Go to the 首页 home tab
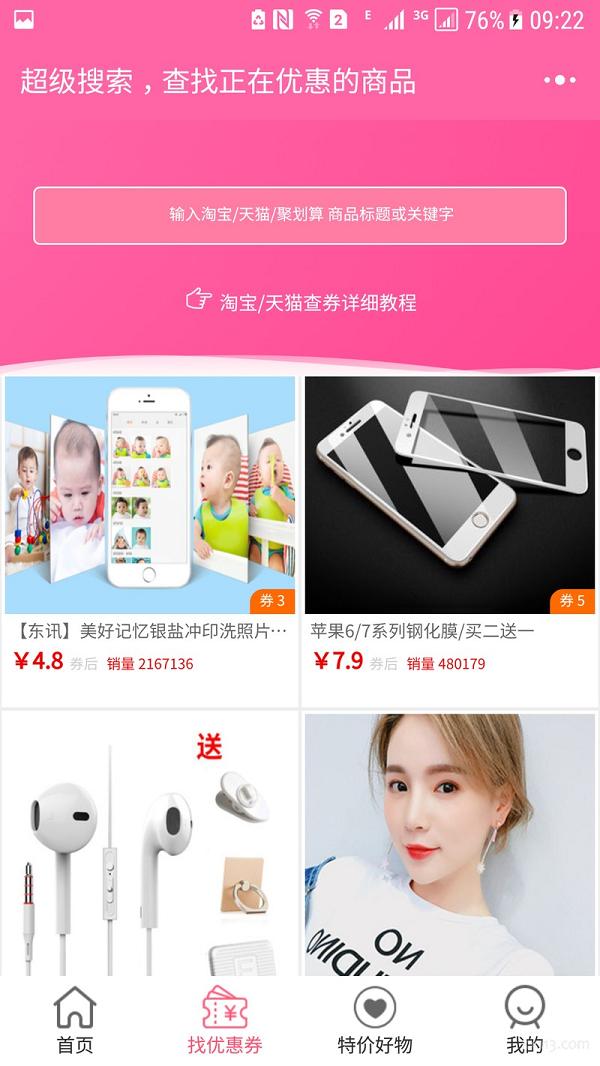Viewport: 600px width, 1066px height. coord(75,1020)
